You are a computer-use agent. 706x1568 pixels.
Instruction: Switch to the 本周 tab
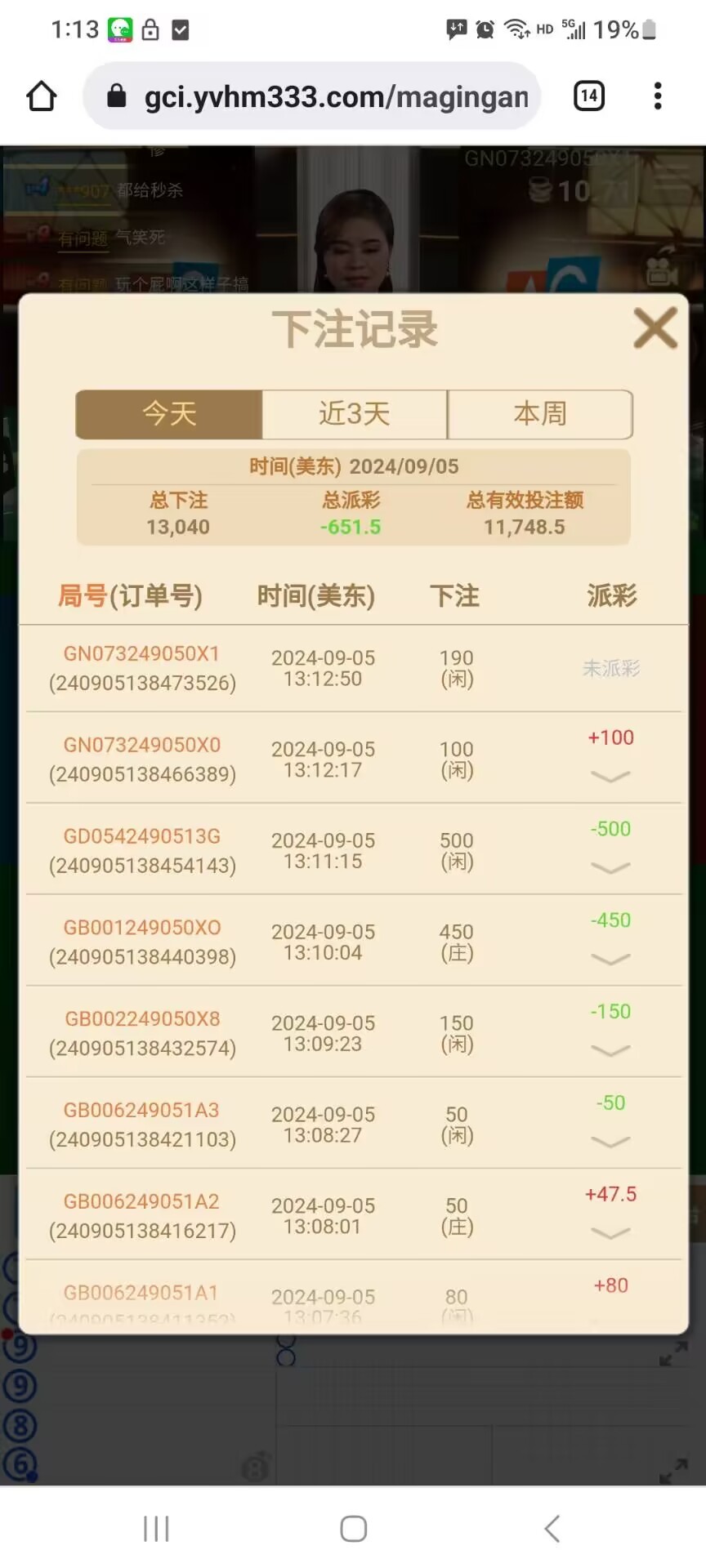540,414
